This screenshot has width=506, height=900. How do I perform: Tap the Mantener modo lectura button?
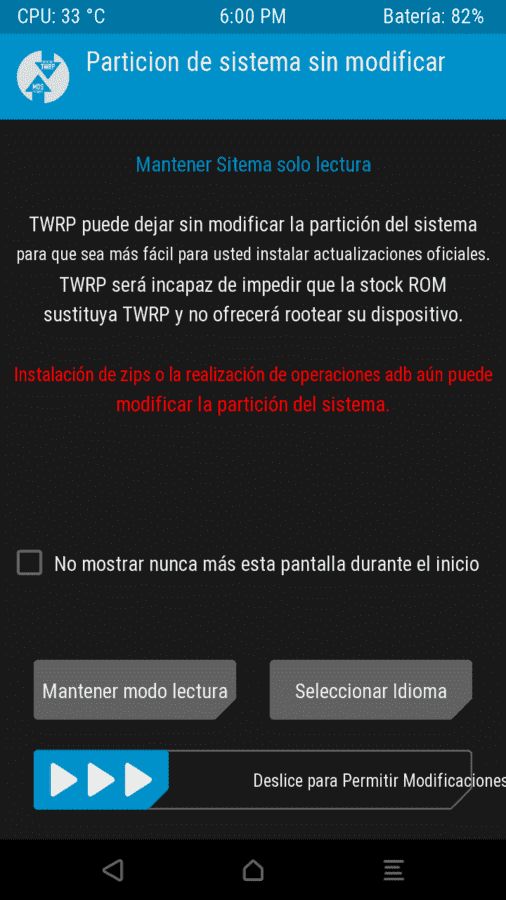click(x=135, y=690)
